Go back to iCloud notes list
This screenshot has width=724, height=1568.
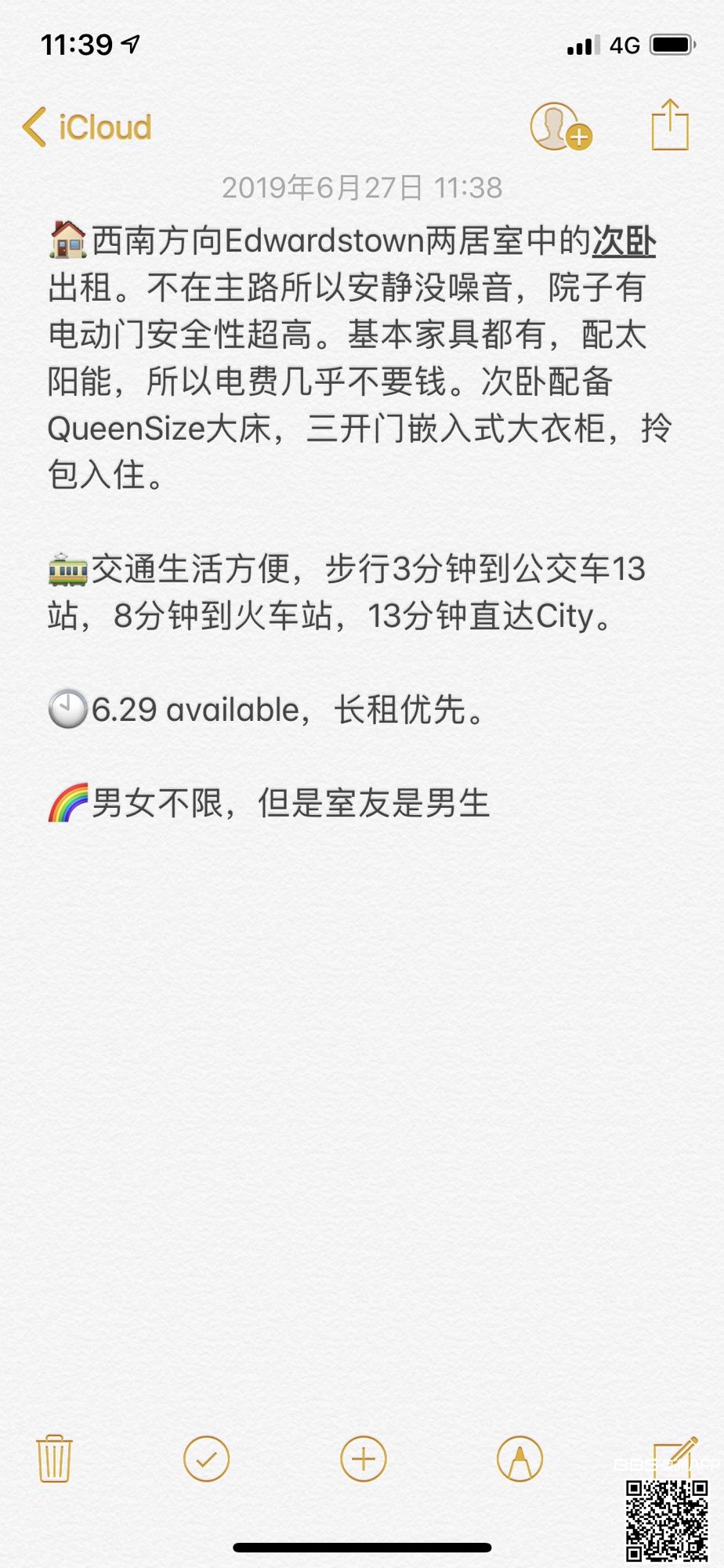pos(86,127)
